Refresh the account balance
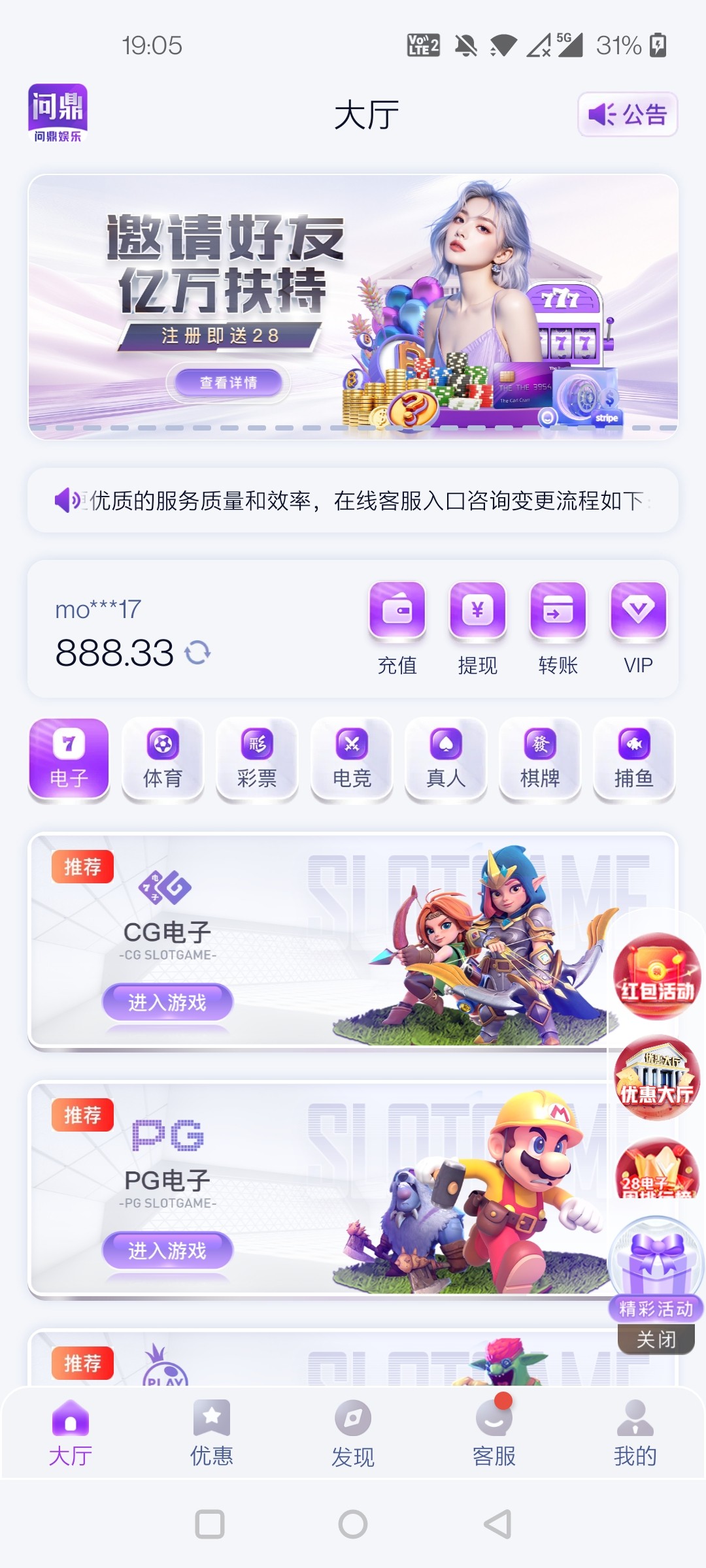 click(x=197, y=652)
